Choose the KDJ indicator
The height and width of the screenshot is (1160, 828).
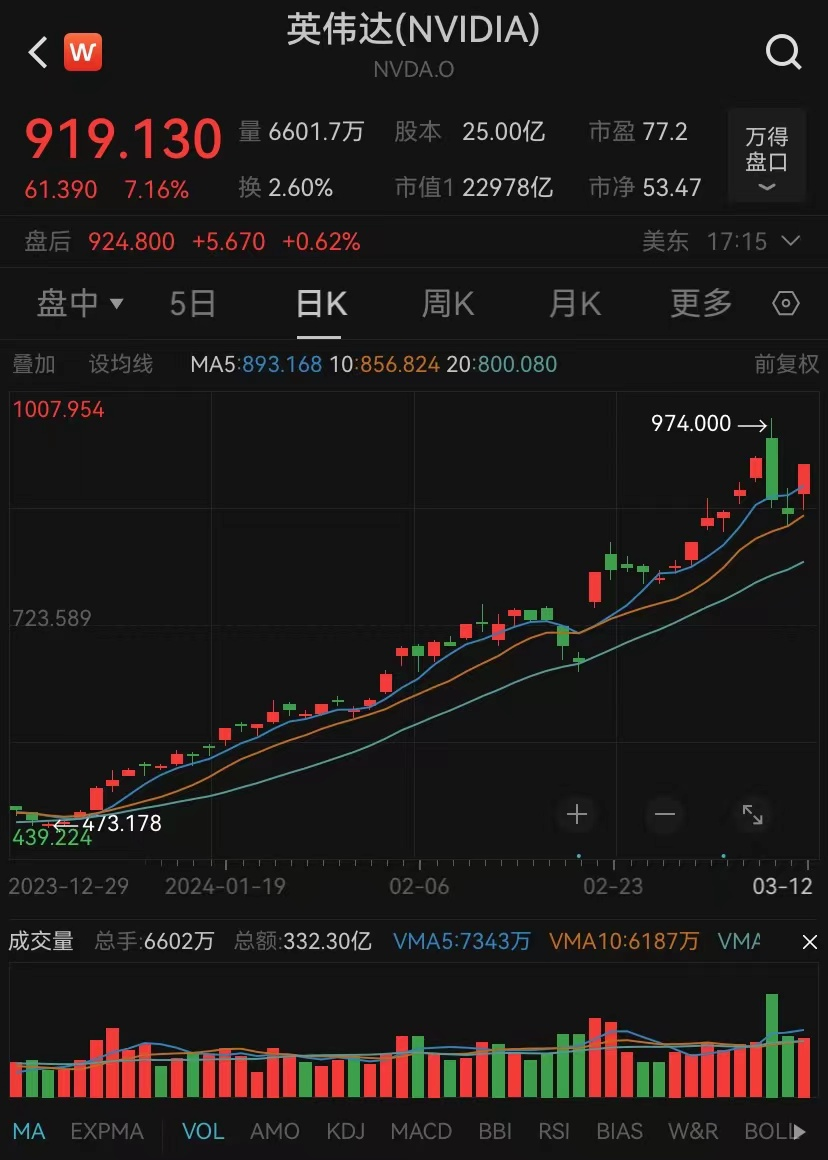[x=345, y=1131]
